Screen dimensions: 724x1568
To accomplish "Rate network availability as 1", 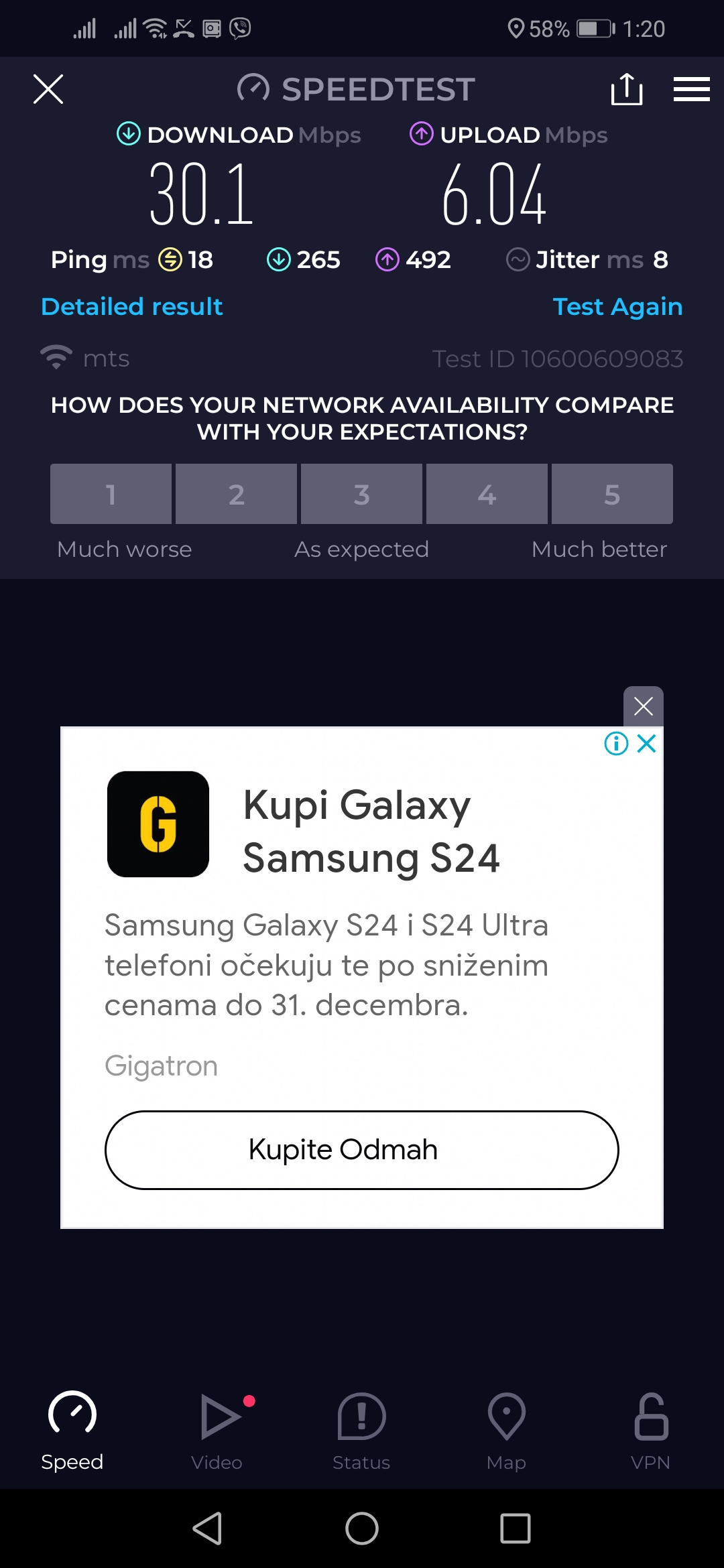I will (111, 494).
